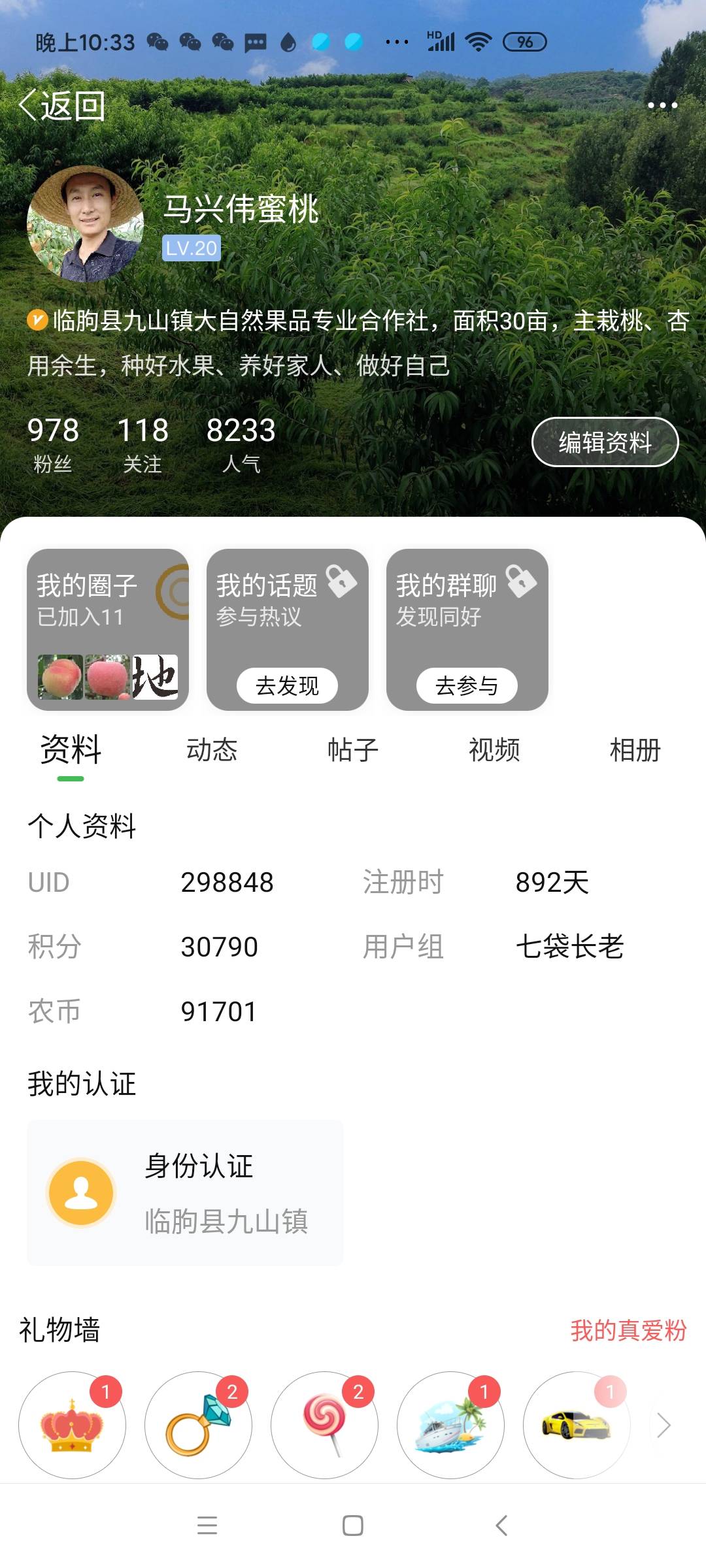
Task: Tap the profile avatar photo
Action: [85, 223]
